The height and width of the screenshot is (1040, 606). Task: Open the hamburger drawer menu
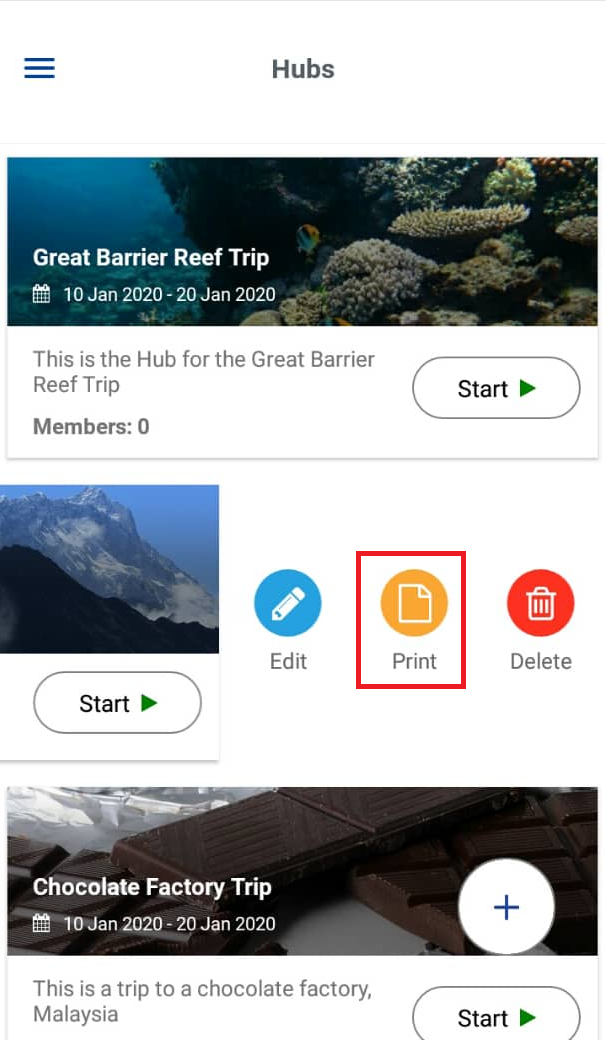coord(40,68)
